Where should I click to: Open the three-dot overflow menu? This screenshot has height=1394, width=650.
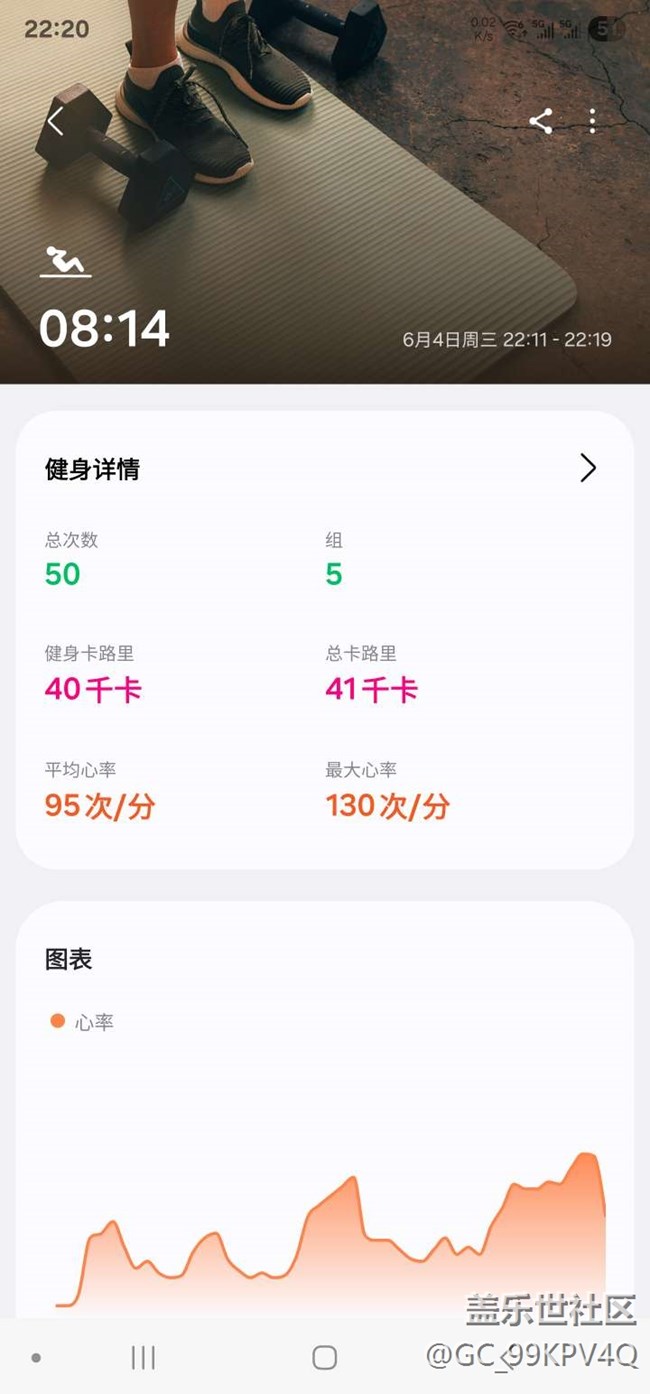pos(592,122)
